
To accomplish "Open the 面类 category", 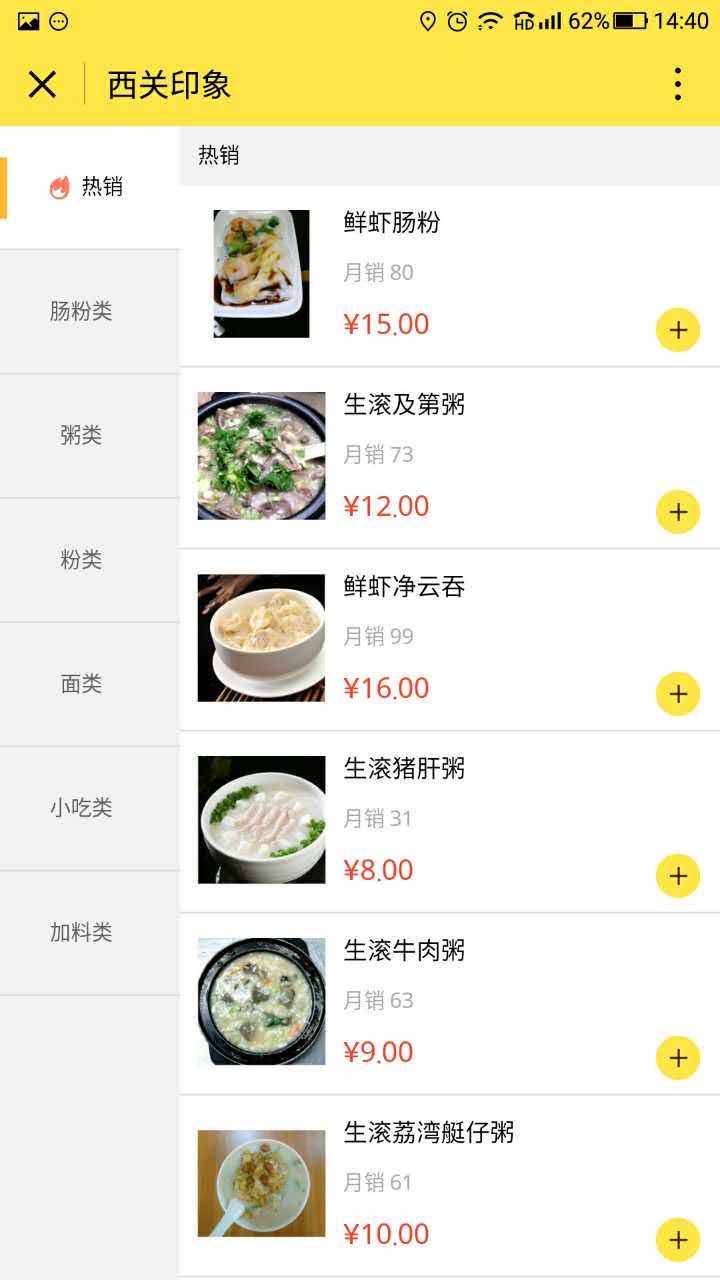I will pos(90,684).
